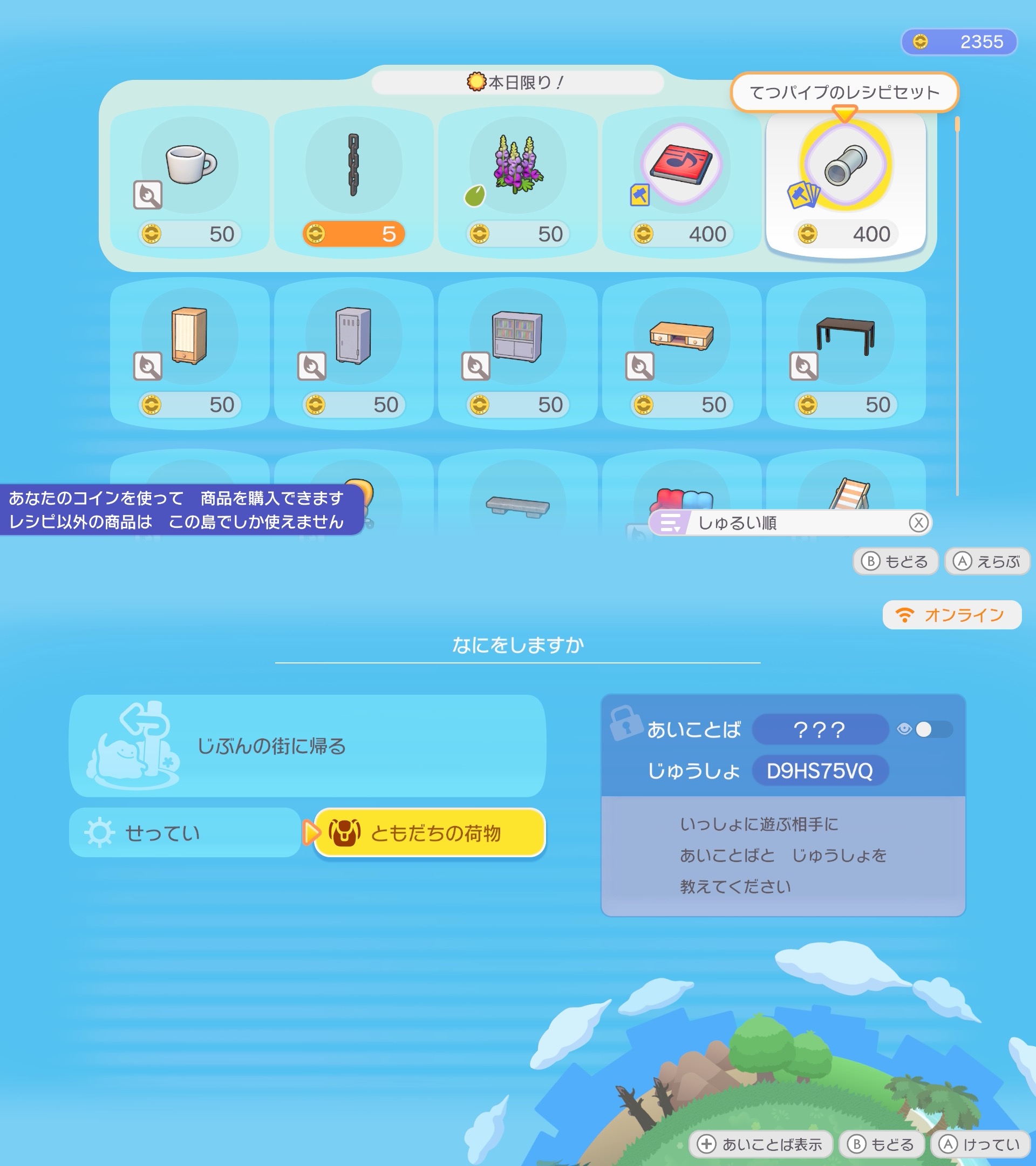
Task: Select the iron pipe recipe set
Action: pos(846,181)
